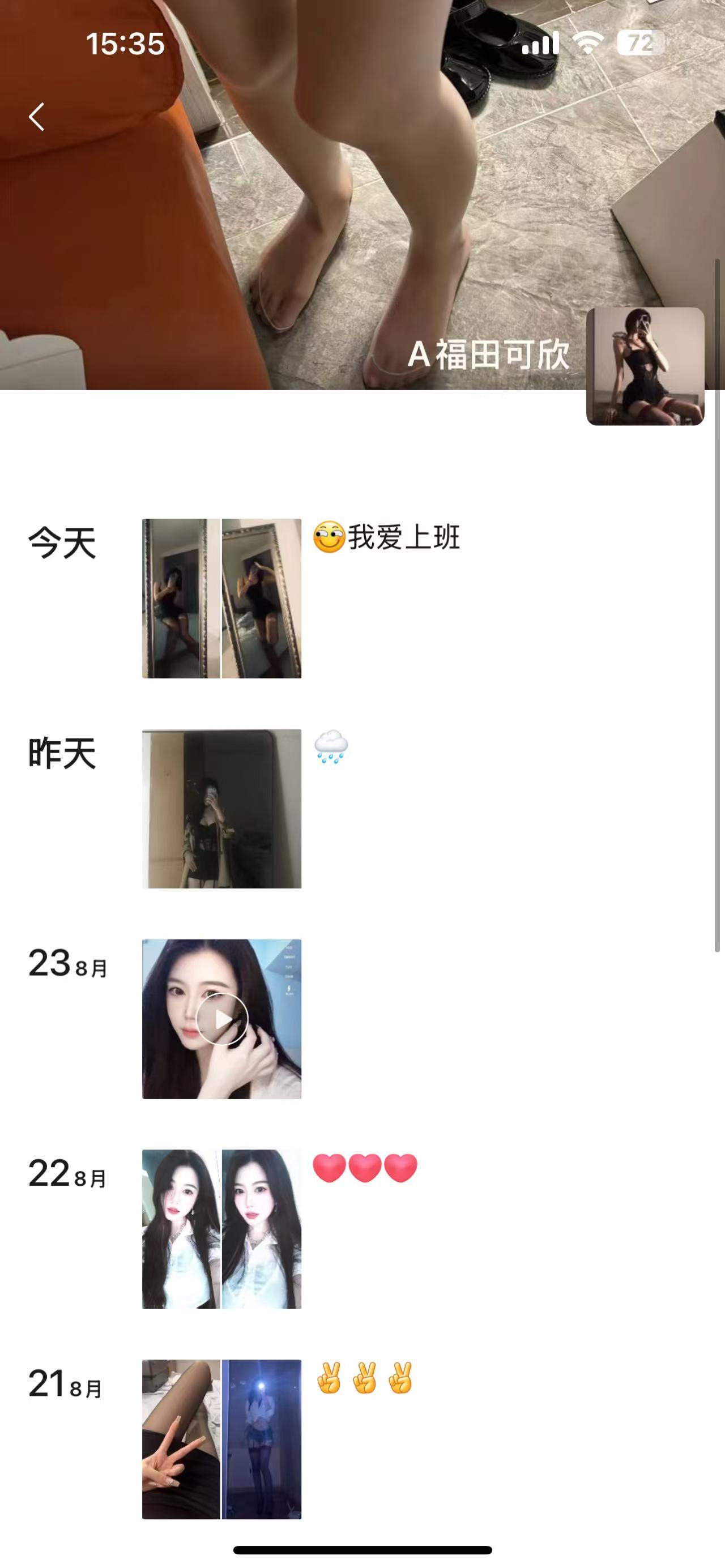Open the second selfie from 22 8月

coord(262,1229)
